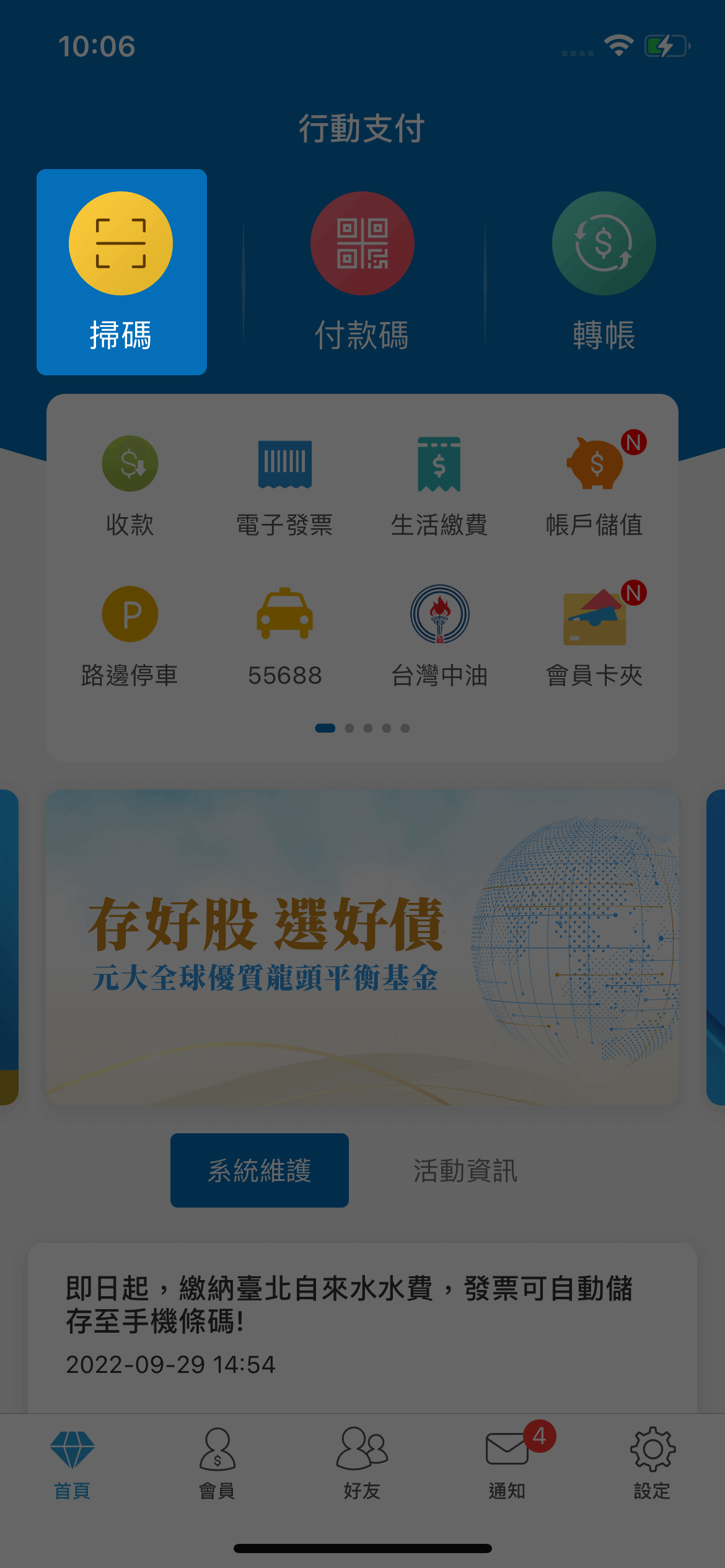This screenshot has width=725, height=1568.
Task: Open the 轉帳 transfer function
Action: click(604, 271)
